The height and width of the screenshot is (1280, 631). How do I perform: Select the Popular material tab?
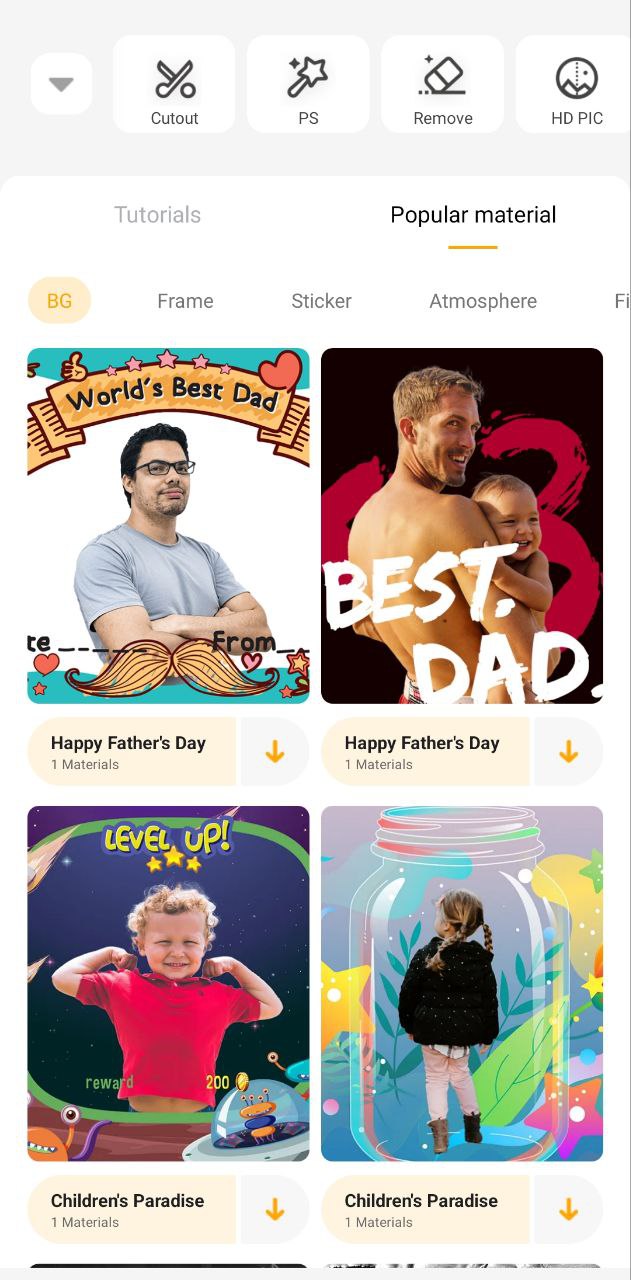tap(473, 215)
